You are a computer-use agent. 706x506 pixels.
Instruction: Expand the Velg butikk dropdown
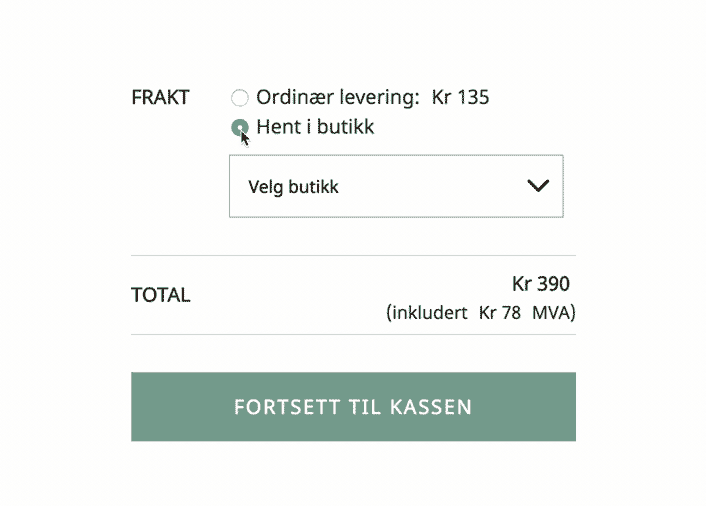pyautogui.click(x=396, y=186)
